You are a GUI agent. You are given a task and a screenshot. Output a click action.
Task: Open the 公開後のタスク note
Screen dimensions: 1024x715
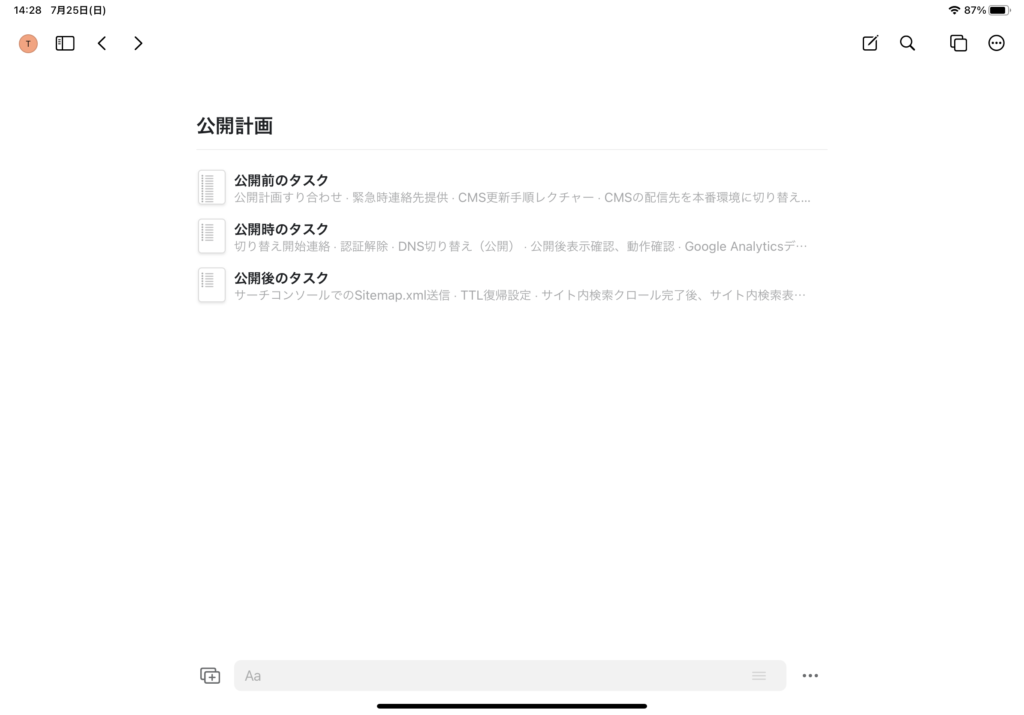click(281, 278)
